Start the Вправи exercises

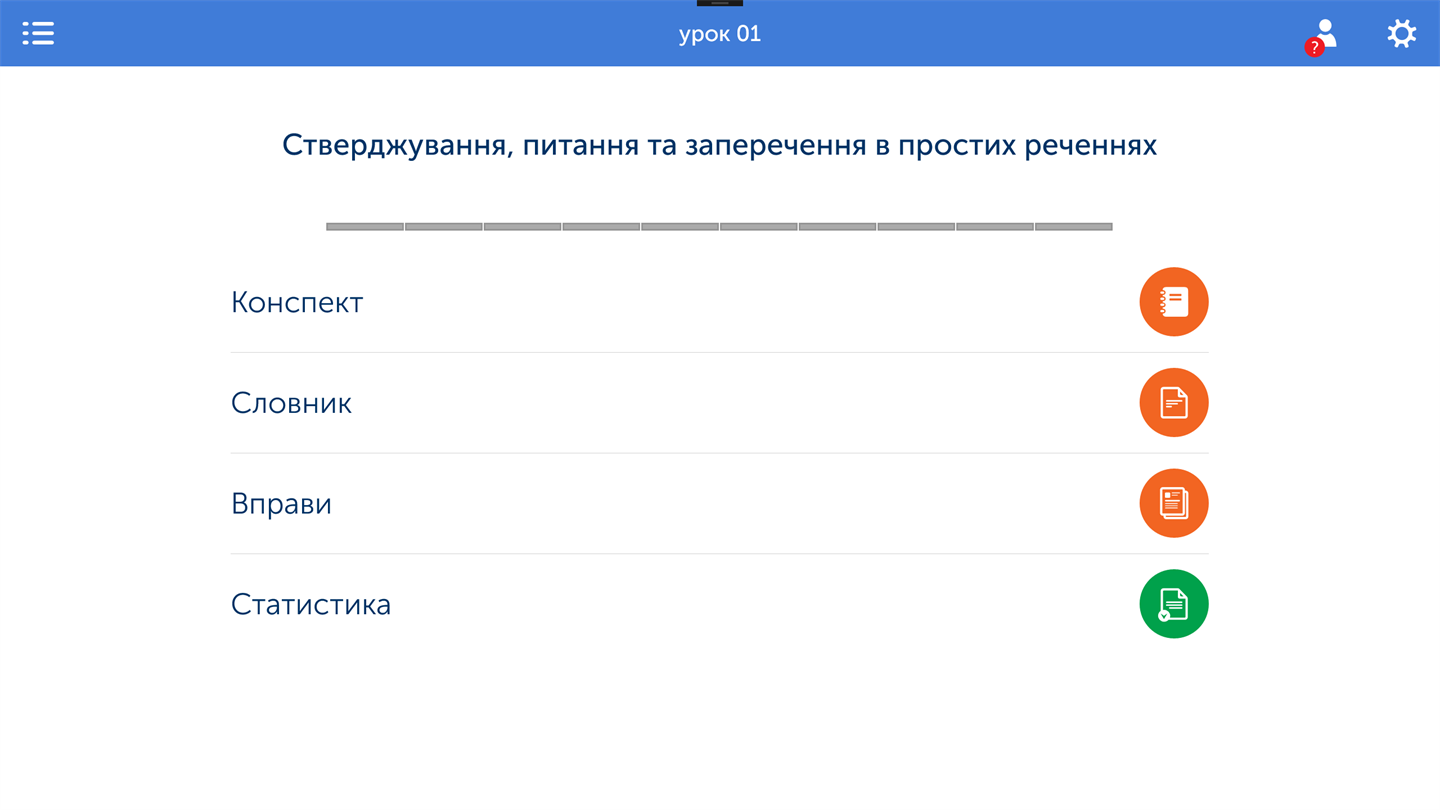(x=719, y=503)
